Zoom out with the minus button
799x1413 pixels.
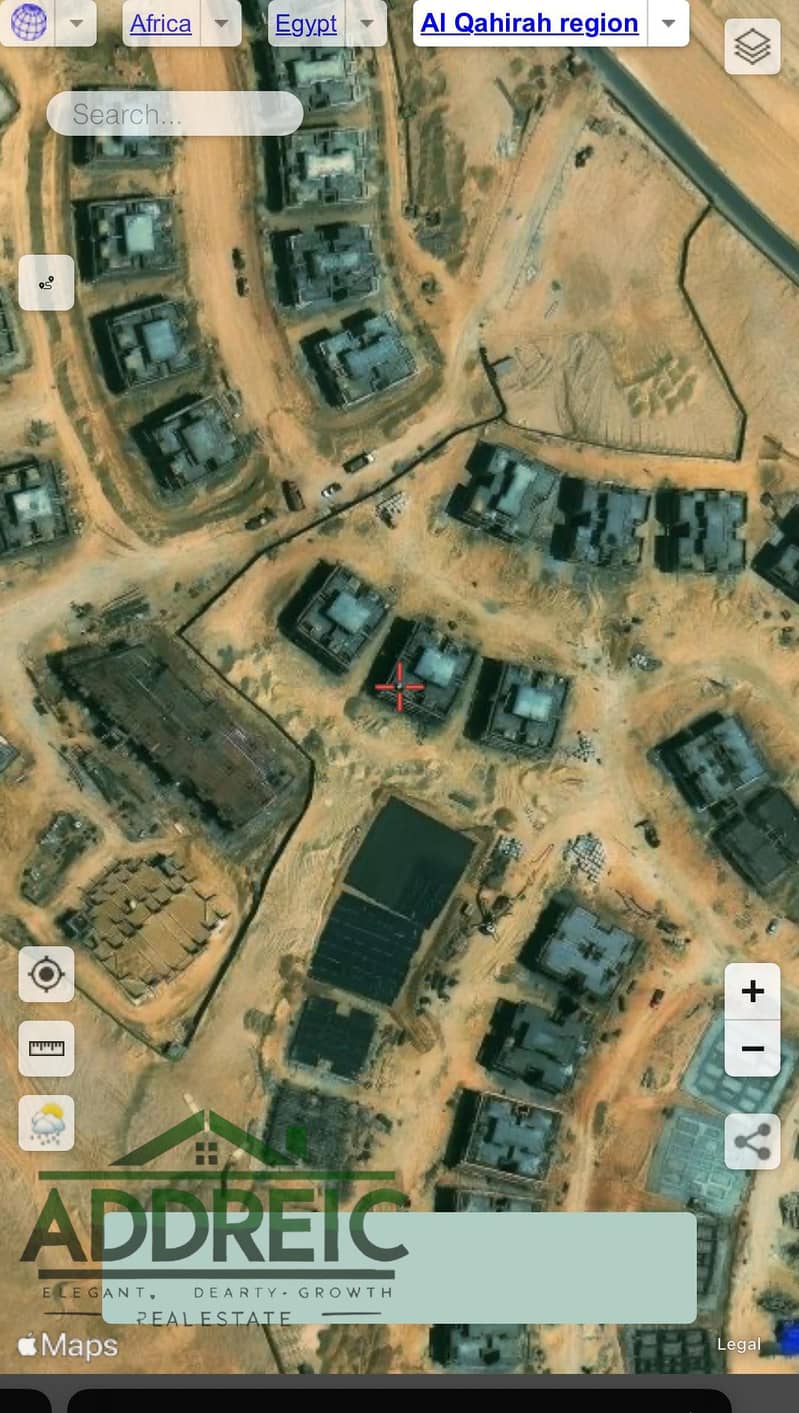point(752,1048)
